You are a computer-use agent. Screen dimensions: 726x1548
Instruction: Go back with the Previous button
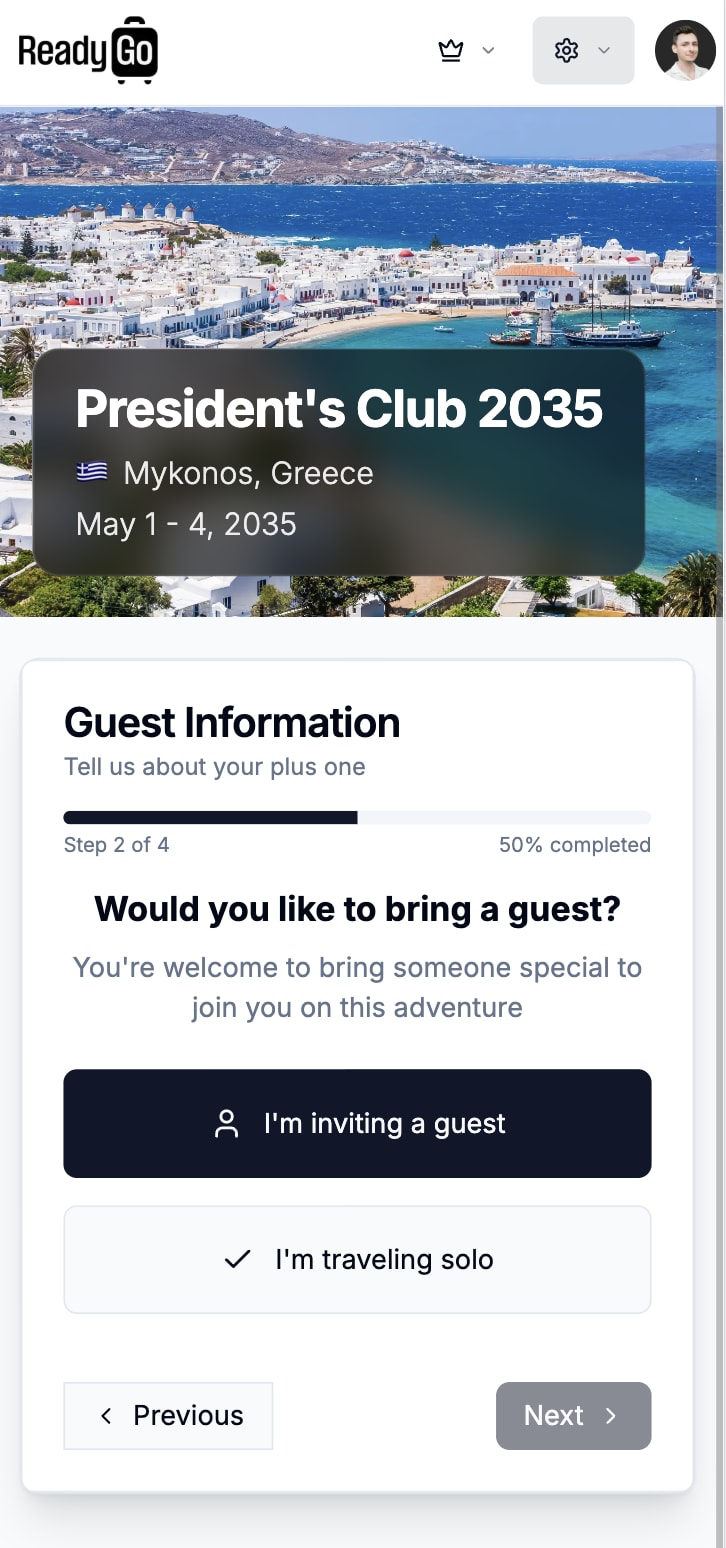pyautogui.click(x=168, y=1415)
